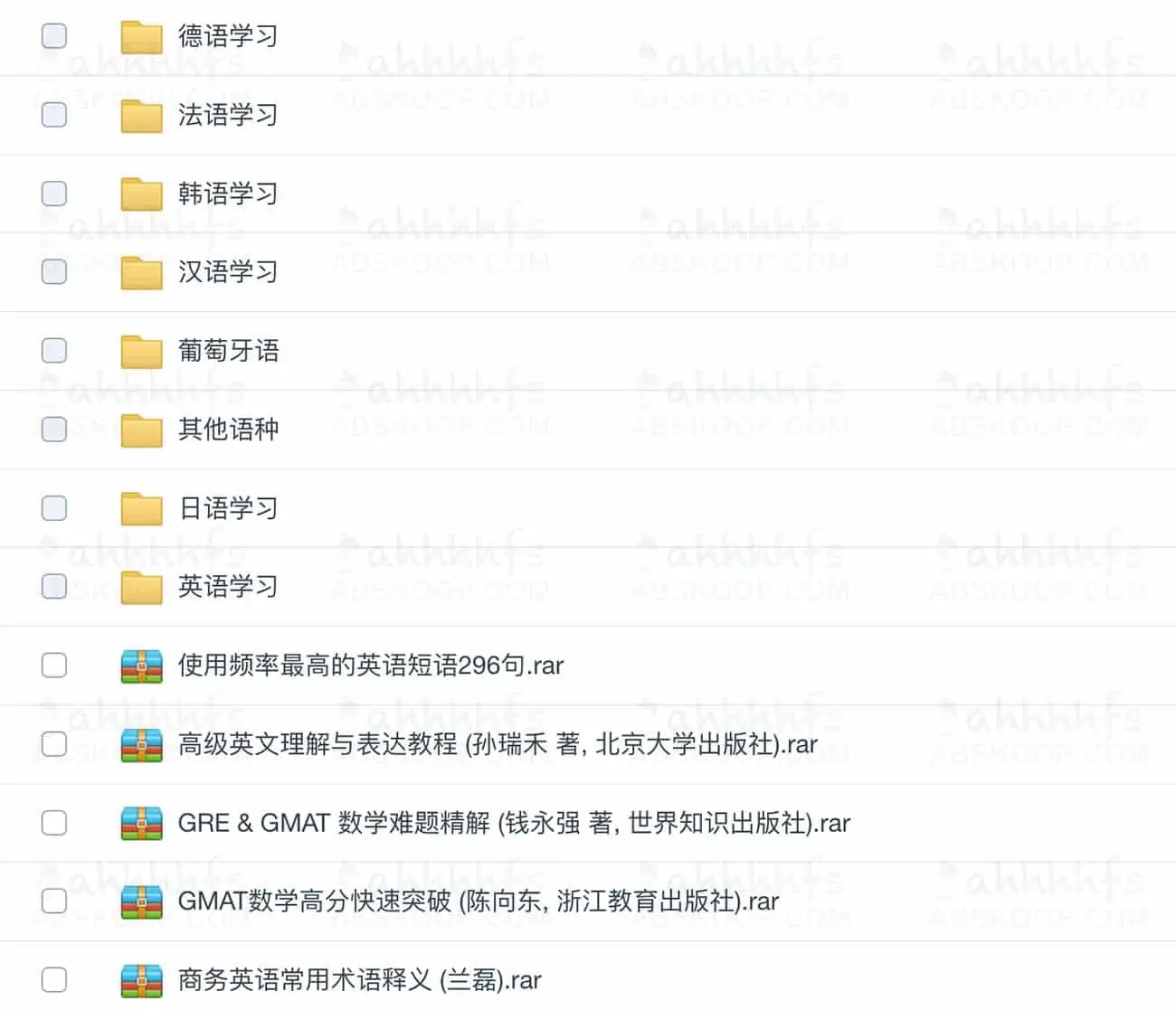Image resolution: width=1176 pixels, height=1010 pixels.
Task: Open 高级英文理解与表达教程 rar file
Action: point(498,744)
